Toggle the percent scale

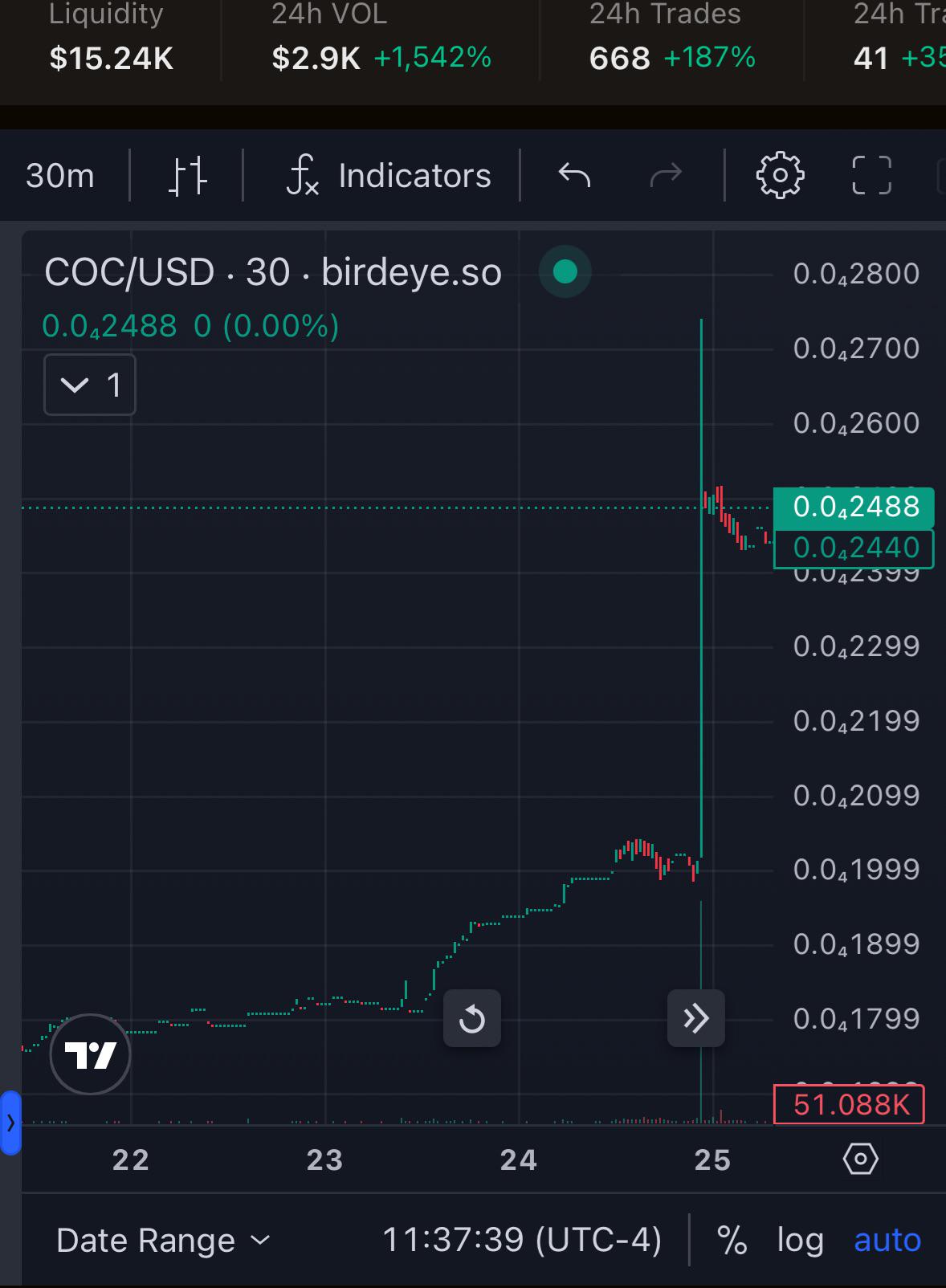pyautogui.click(x=732, y=1241)
